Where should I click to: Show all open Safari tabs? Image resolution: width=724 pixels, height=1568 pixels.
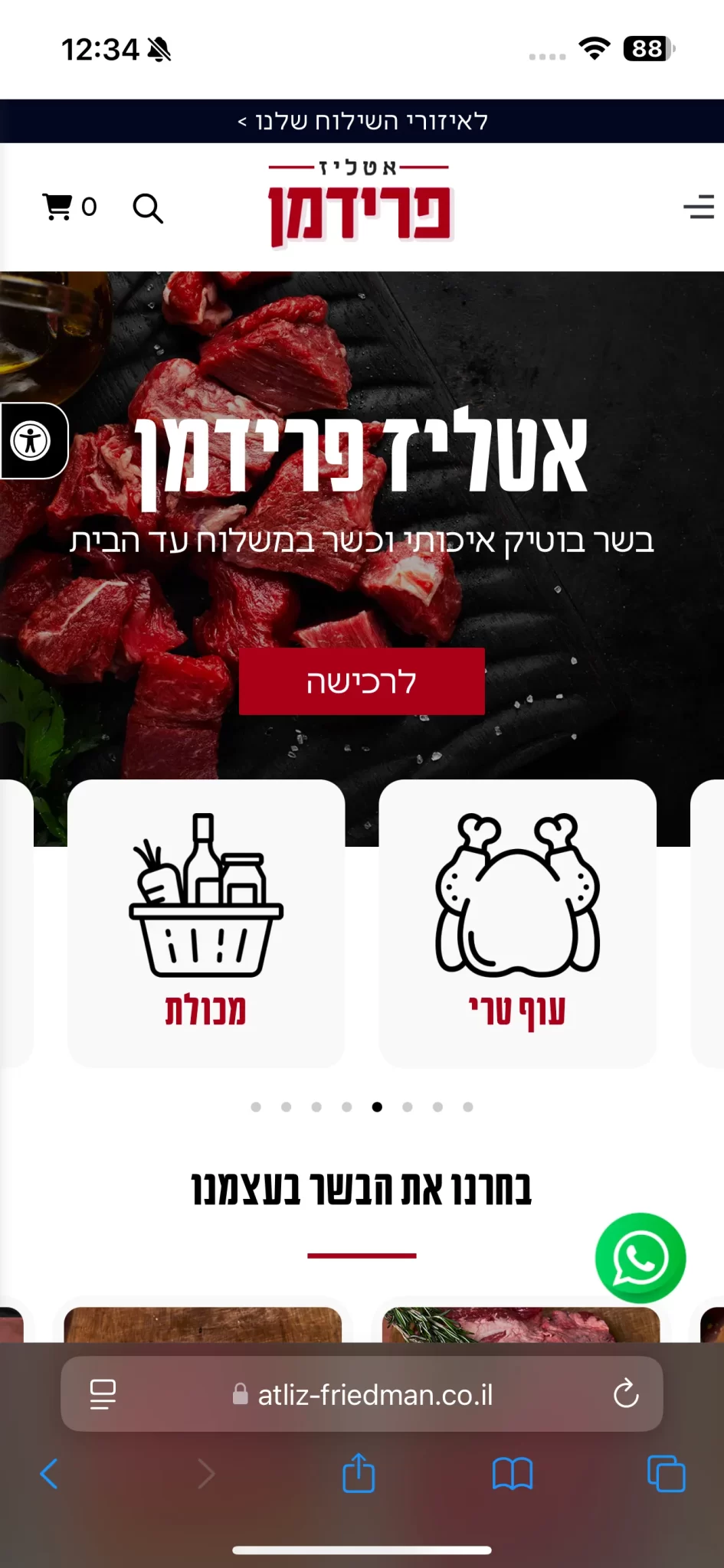[x=666, y=1473]
